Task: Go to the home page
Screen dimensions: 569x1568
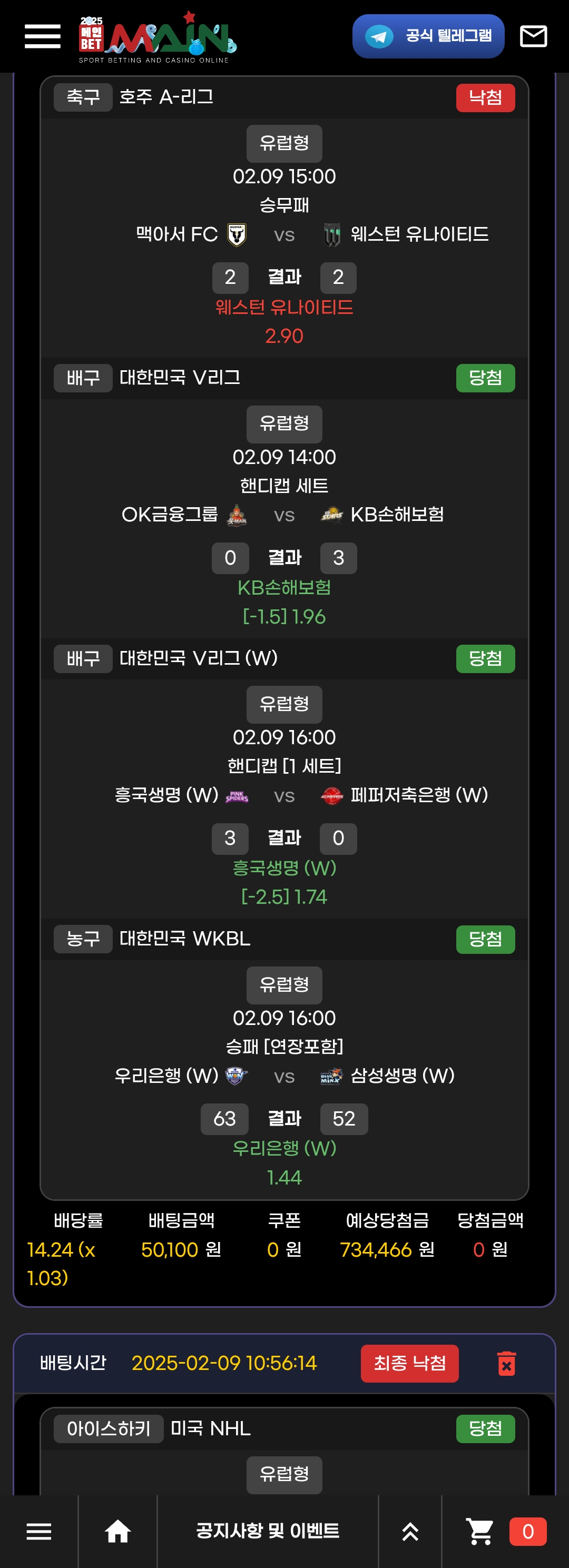Action: (x=117, y=1532)
